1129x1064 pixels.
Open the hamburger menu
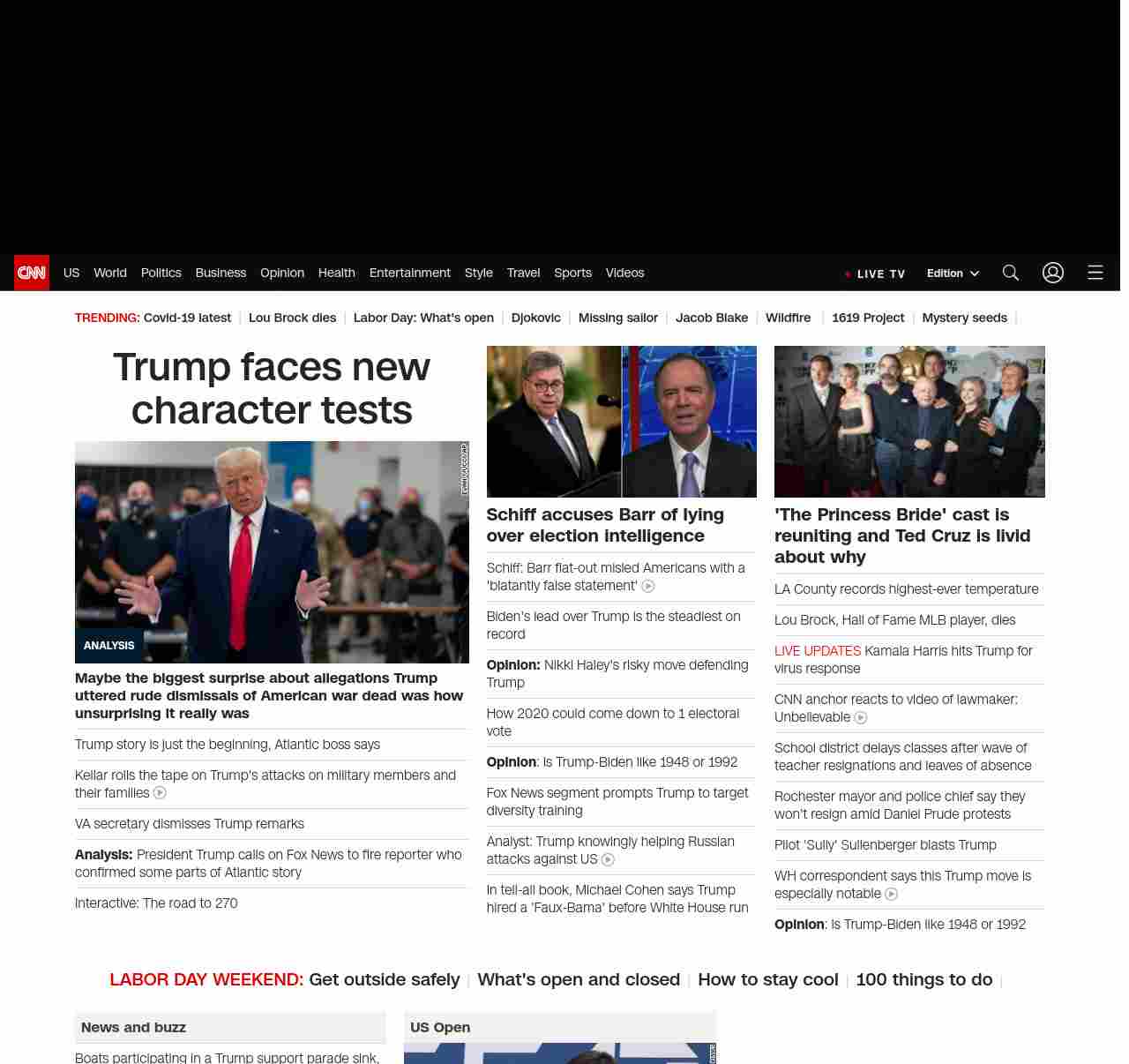[x=1095, y=273]
